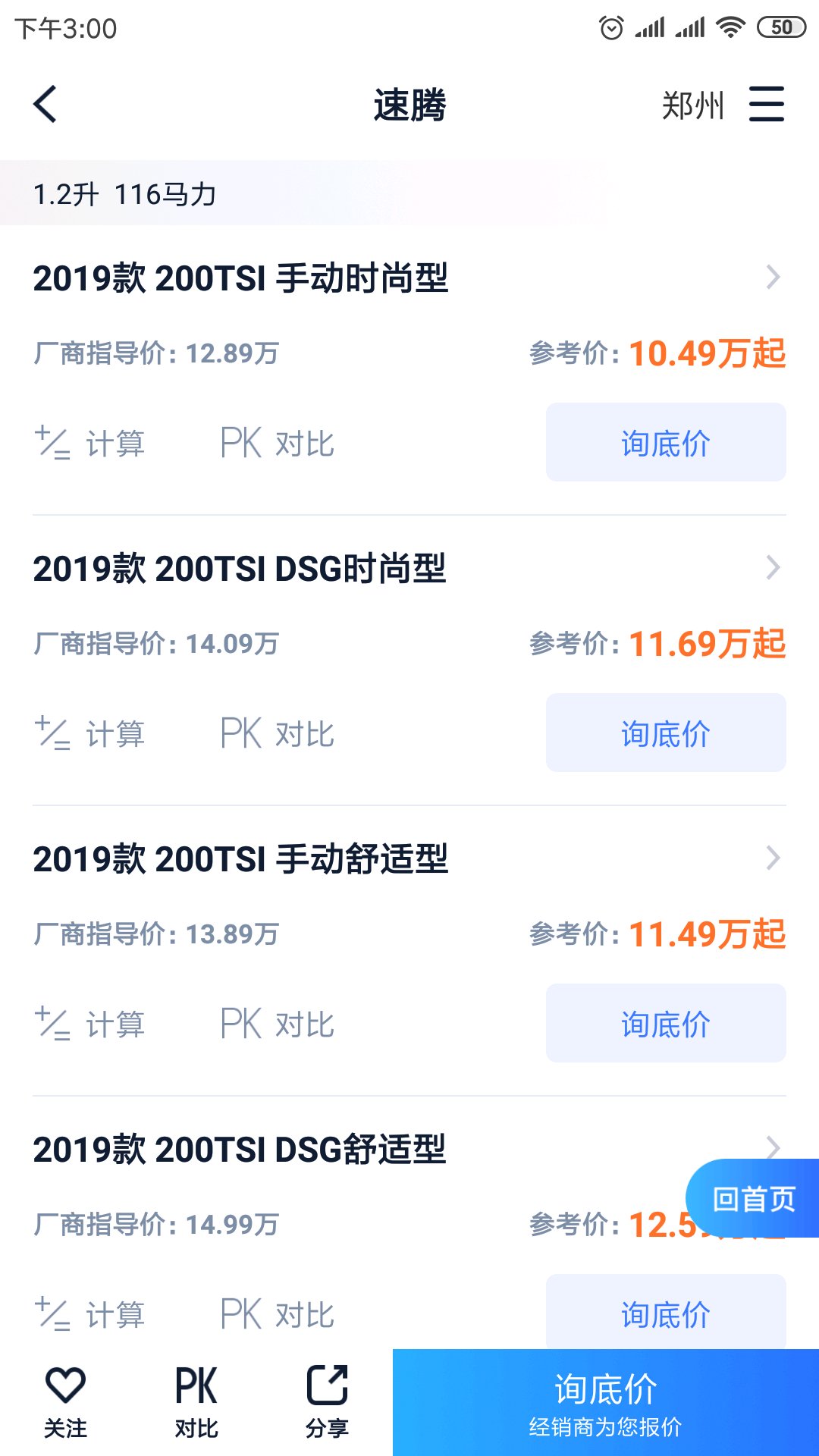Share this 速腾 page
819x1456 pixels.
tap(327, 1401)
